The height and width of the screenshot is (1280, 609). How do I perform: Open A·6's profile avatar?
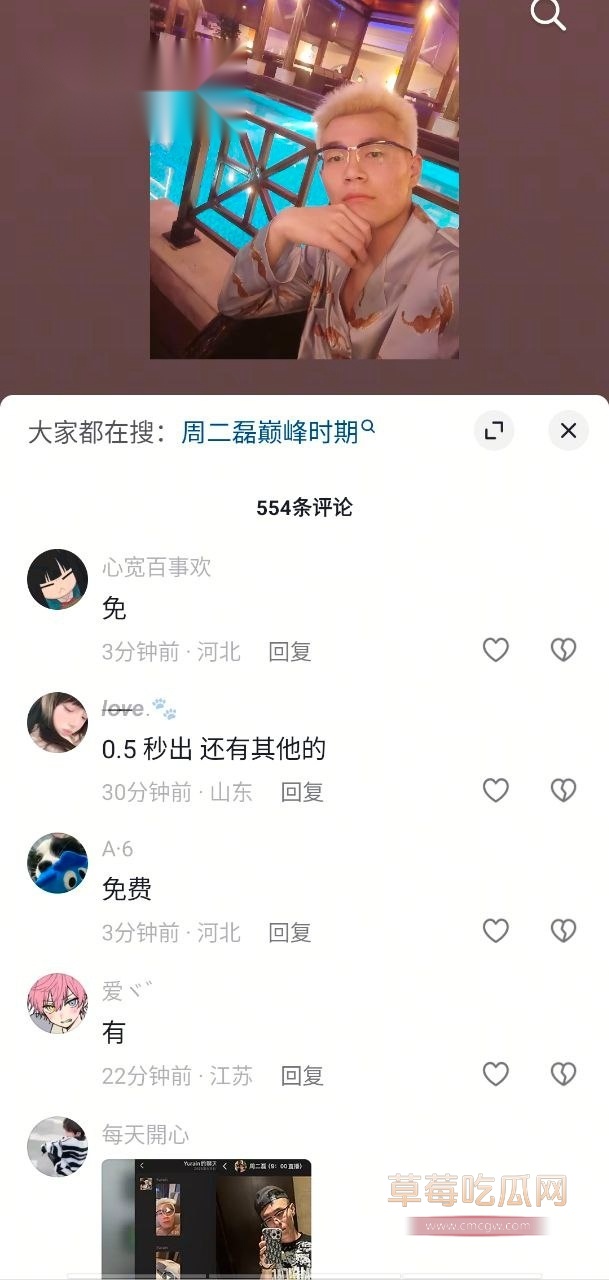(x=57, y=863)
